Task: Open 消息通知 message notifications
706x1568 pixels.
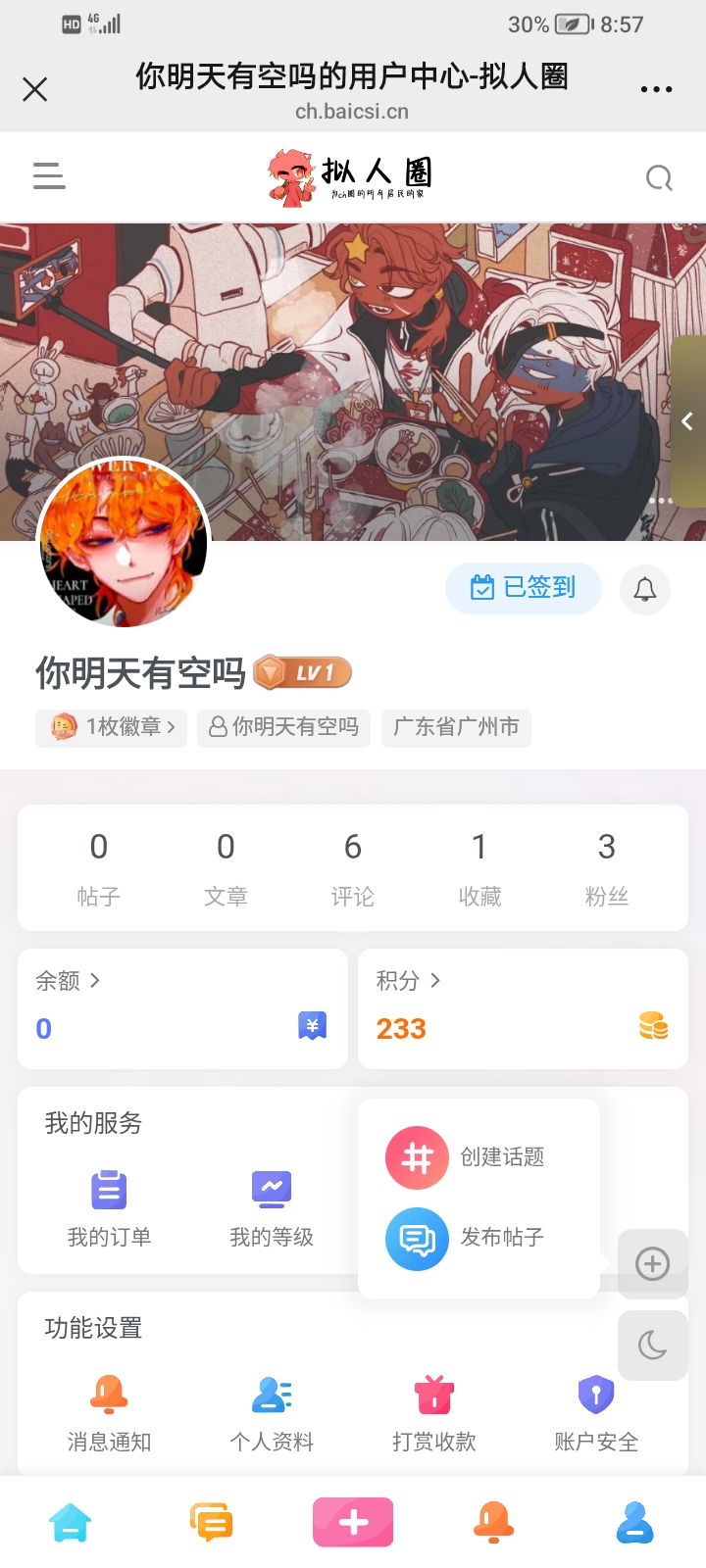Action: pyautogui.click(x=109, y=1395)
